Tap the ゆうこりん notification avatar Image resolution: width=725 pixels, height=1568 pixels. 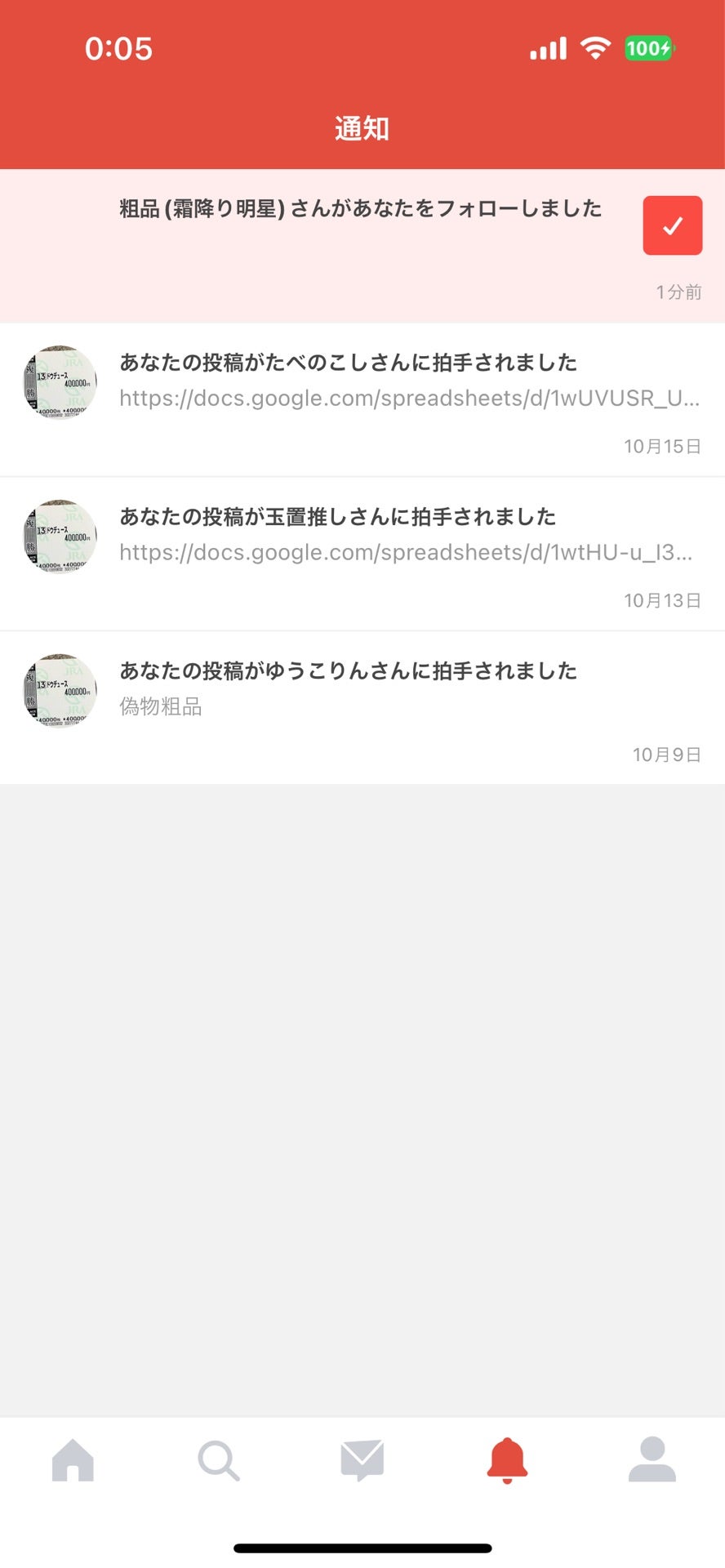60,690
